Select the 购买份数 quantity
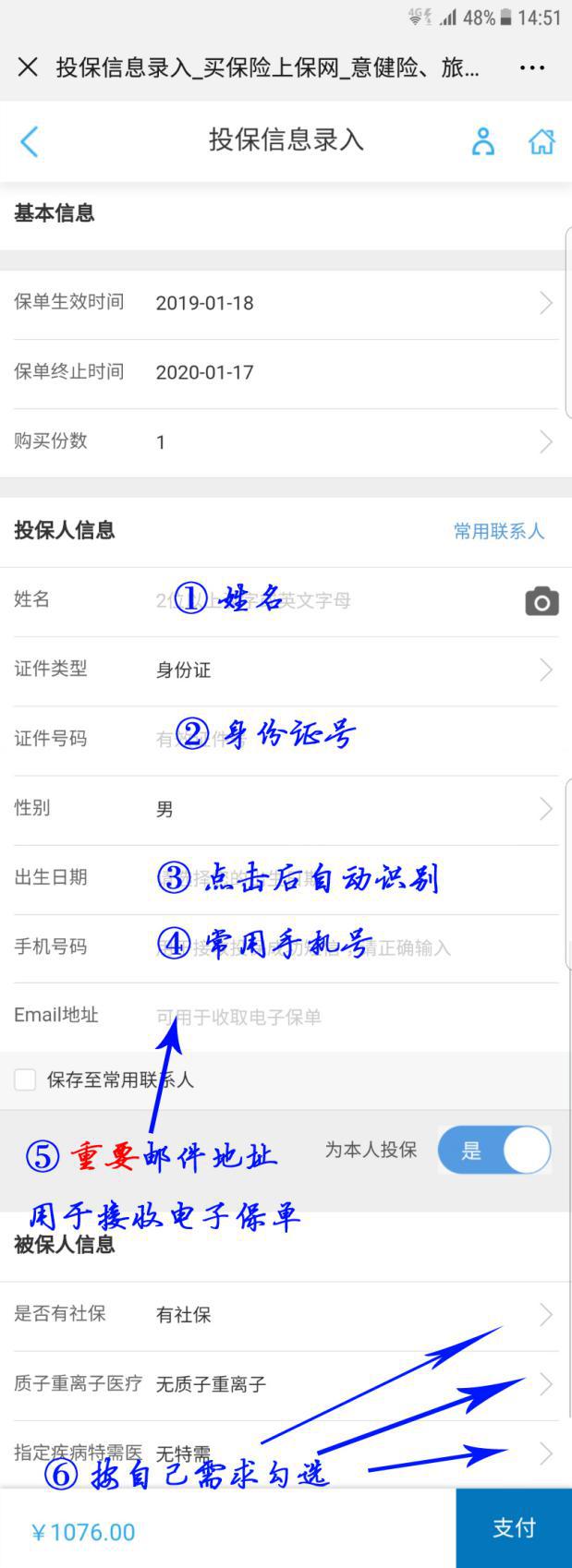572x1568 pixels. pos(351,441)
